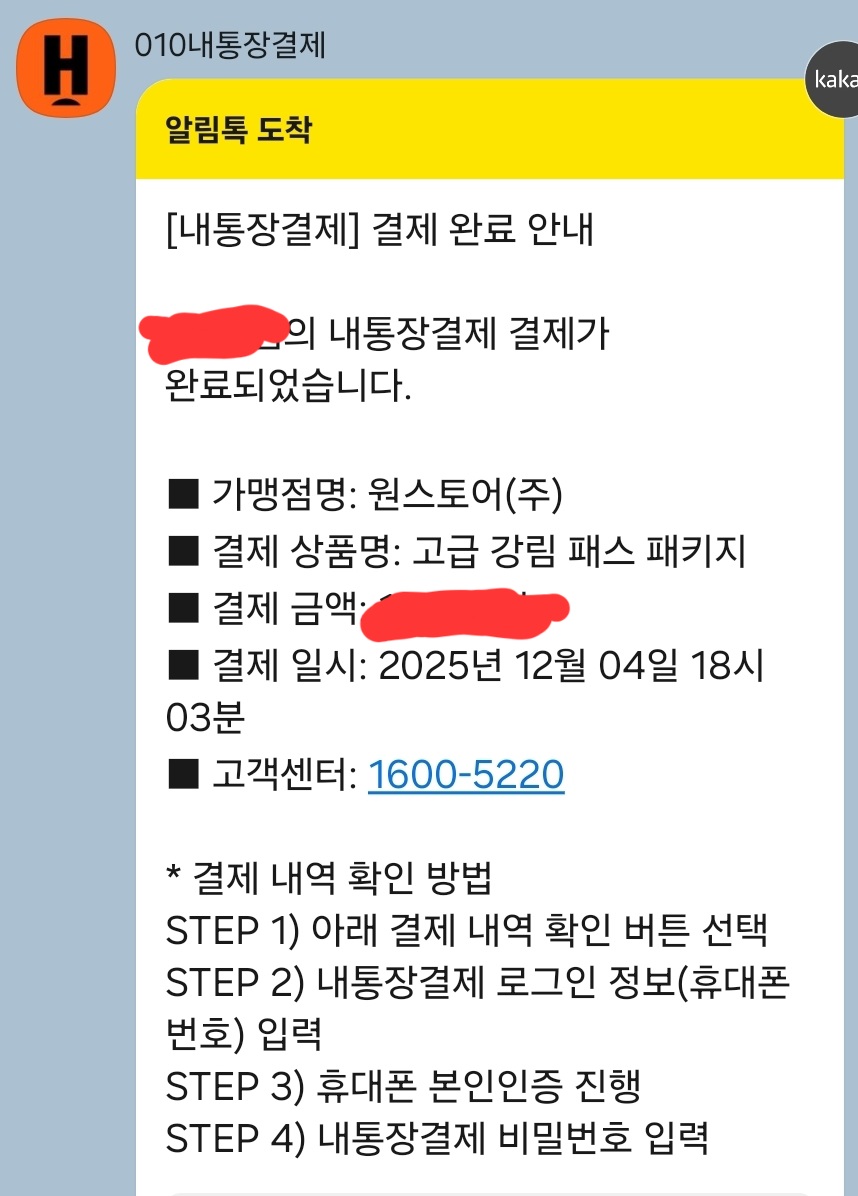Call the customer center number 1600-5220

click(466, 775)
